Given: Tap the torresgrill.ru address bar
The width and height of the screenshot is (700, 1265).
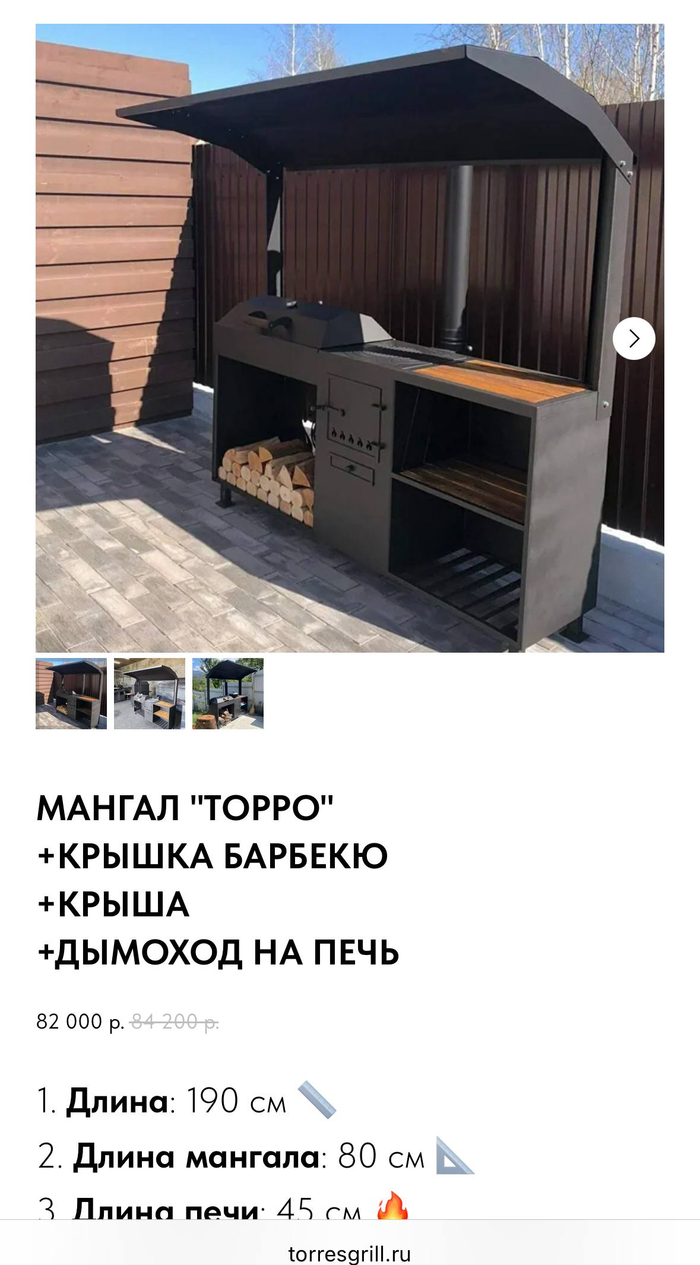Looking at the screenshot, I should point(350,1253).
